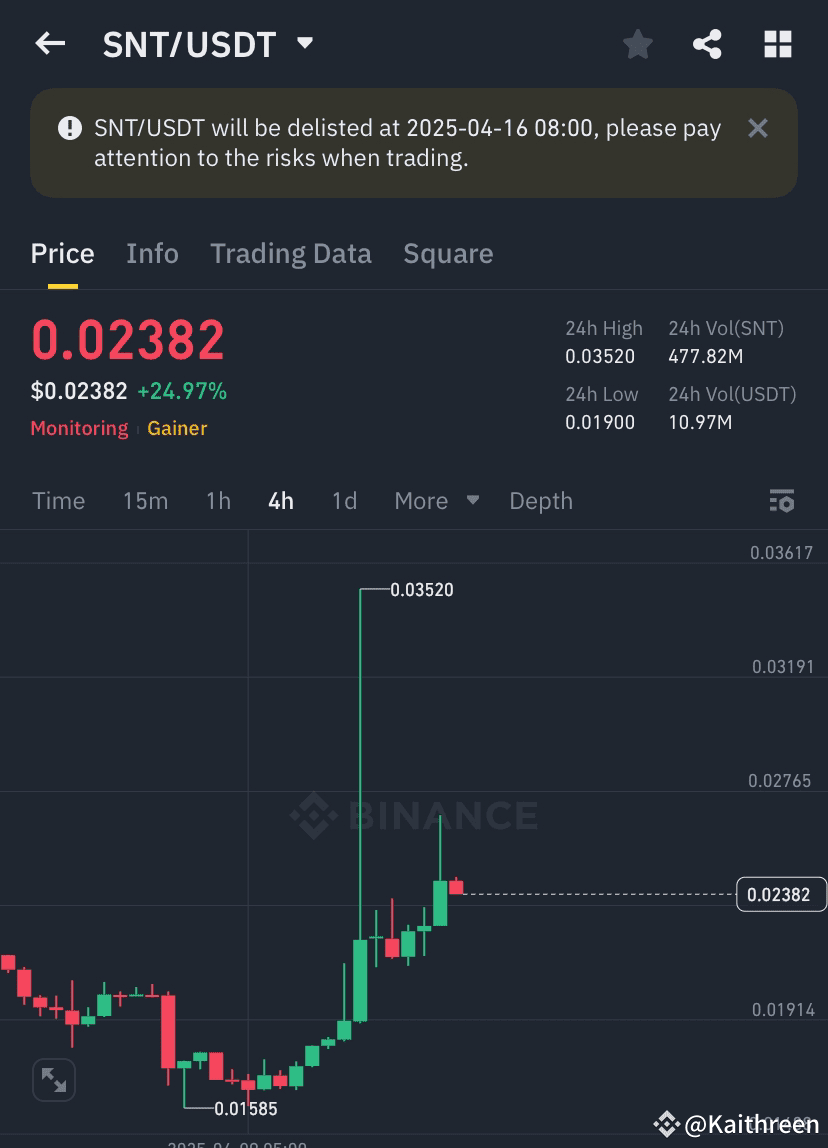Expand chart to fullscreen with the arrows icon

coord(53,1079)
